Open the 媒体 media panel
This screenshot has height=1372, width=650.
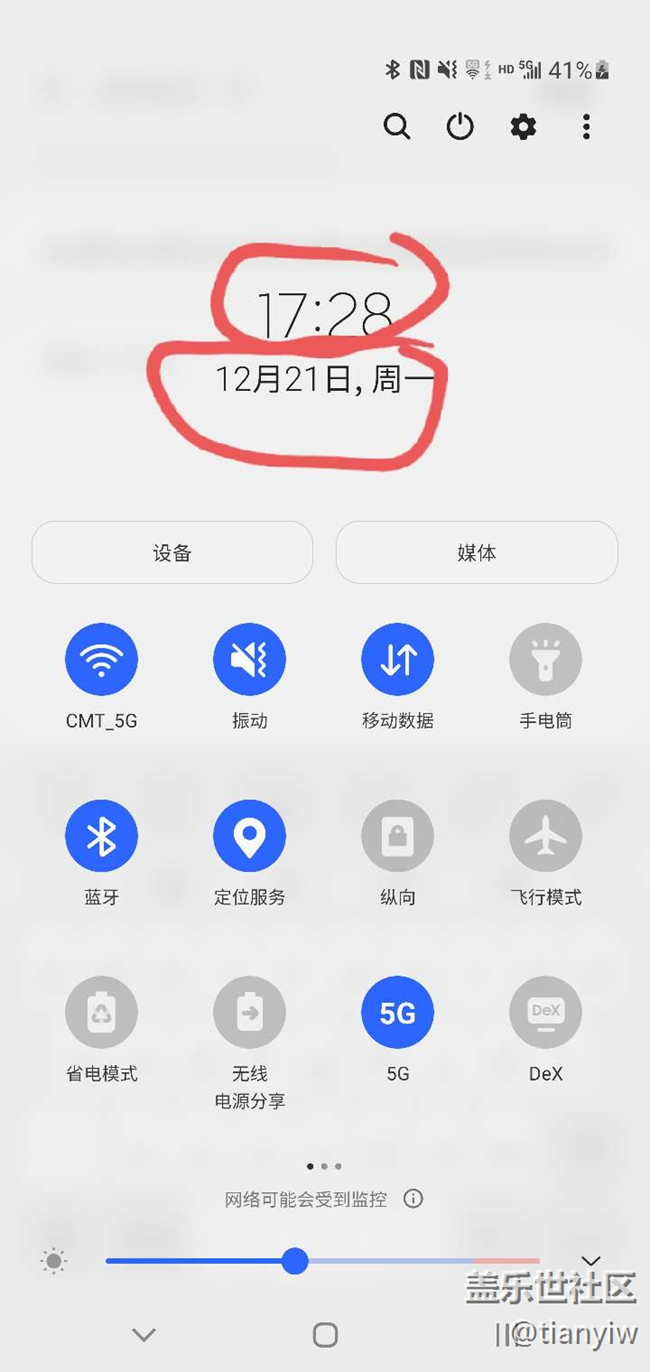[477, 553]
